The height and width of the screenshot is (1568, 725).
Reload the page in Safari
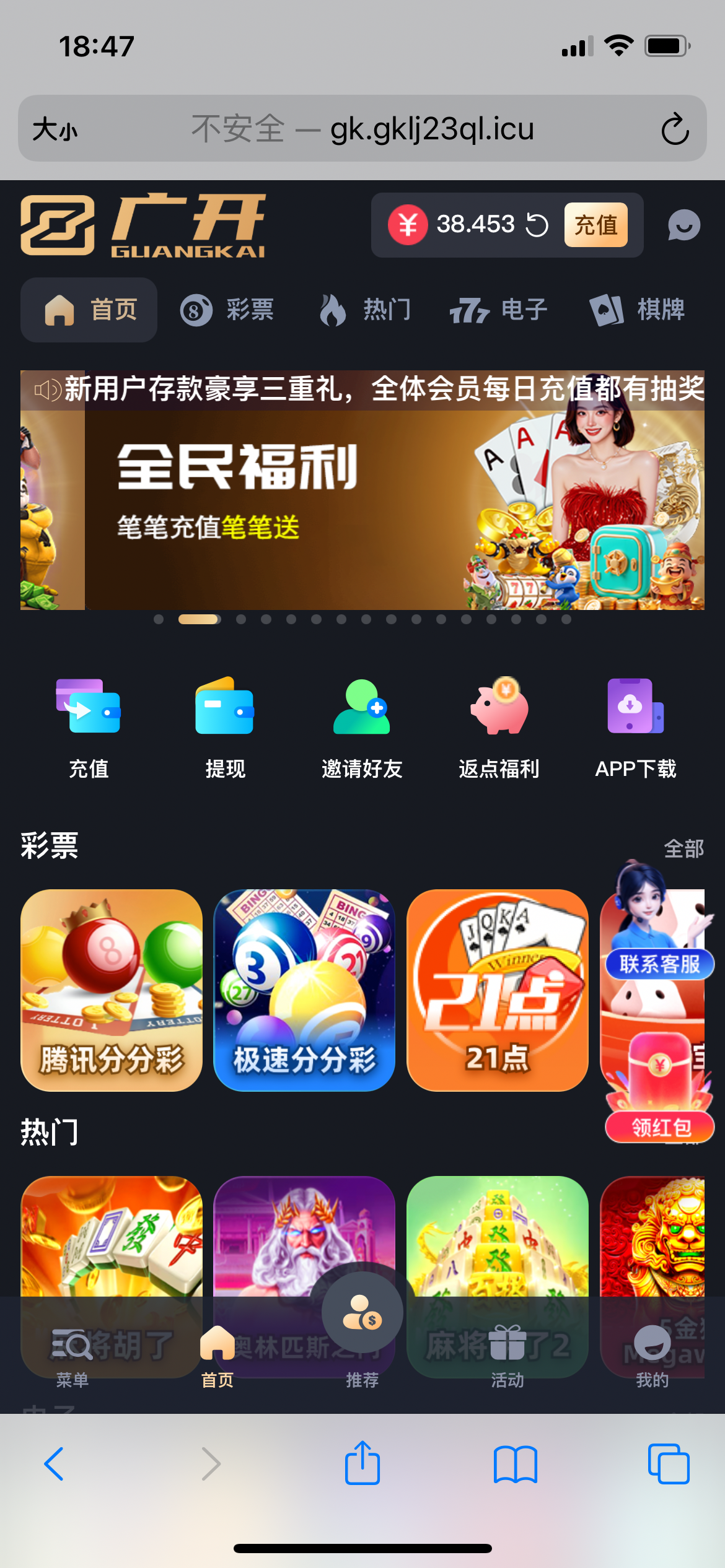[x=675, y=129]
